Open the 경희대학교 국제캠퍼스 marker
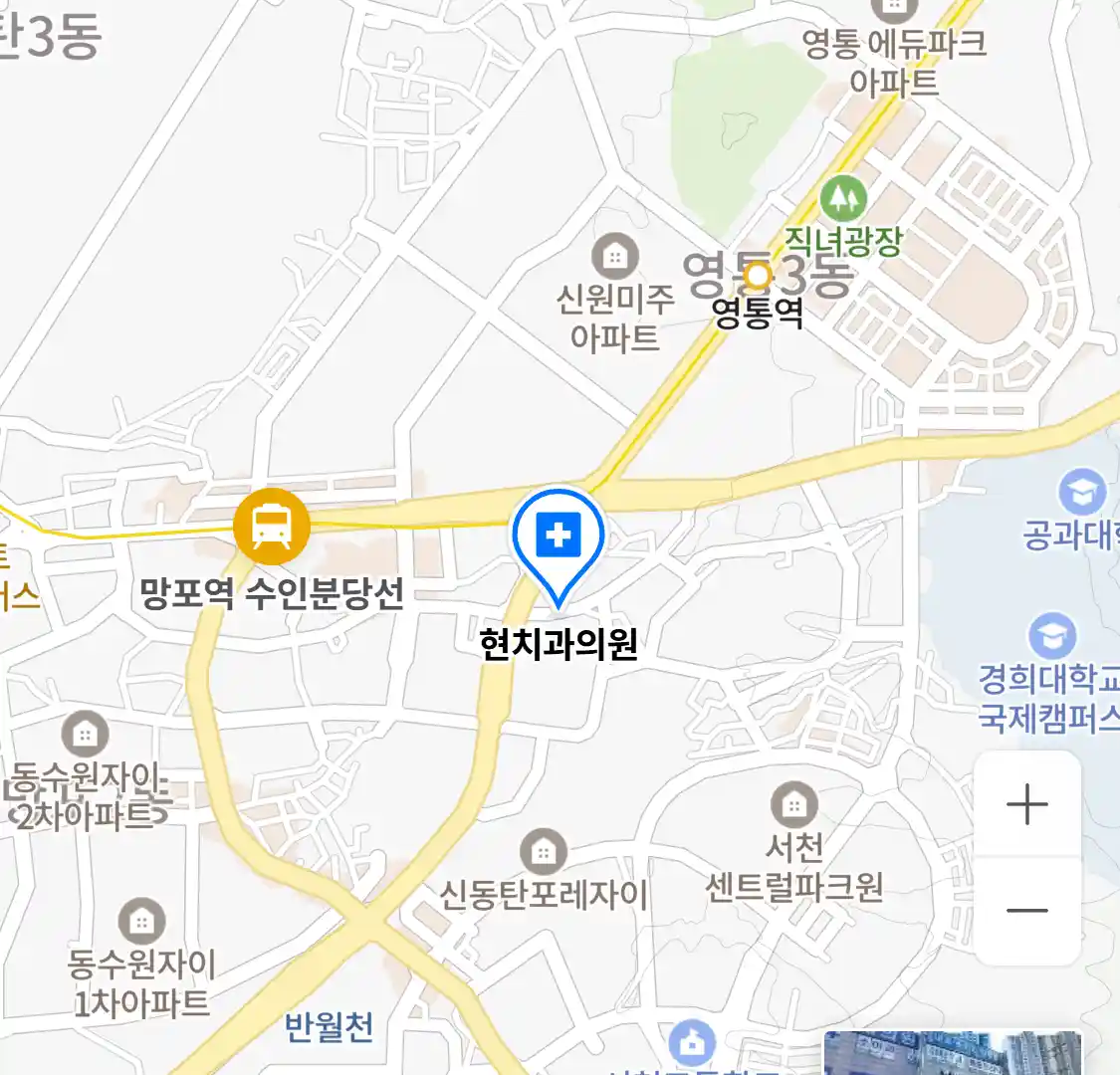1120x1075 pixels. [1052, 635]
